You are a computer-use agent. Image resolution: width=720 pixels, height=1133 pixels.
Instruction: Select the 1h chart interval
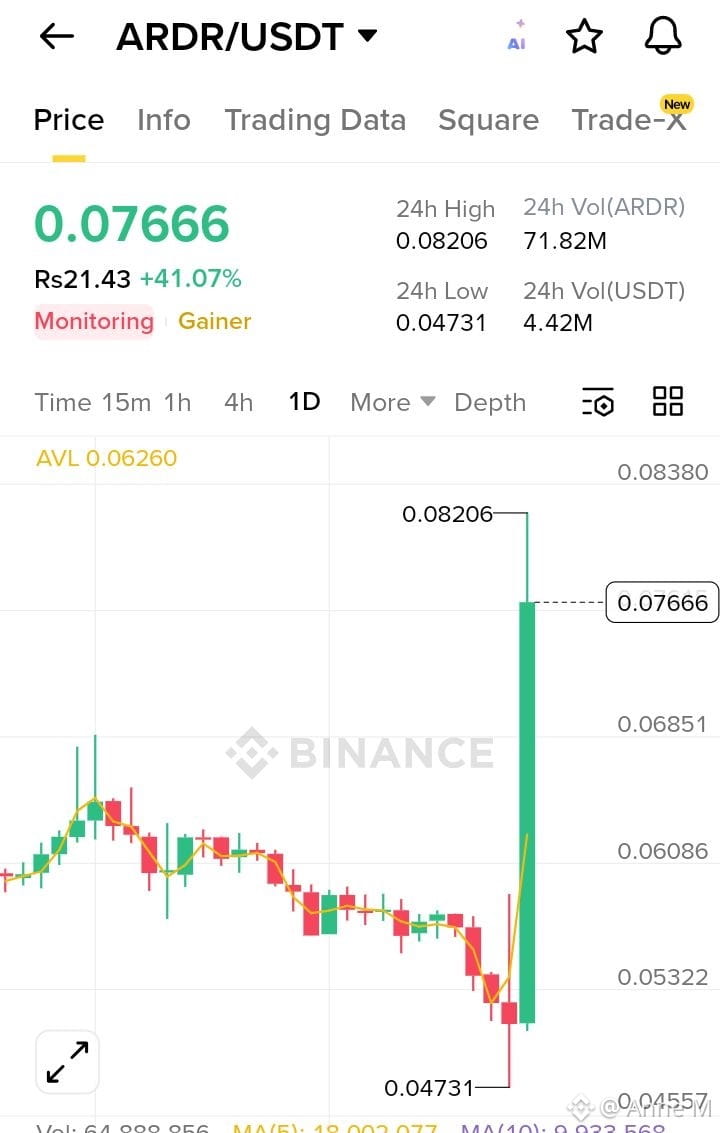click(x=177, y=402)
